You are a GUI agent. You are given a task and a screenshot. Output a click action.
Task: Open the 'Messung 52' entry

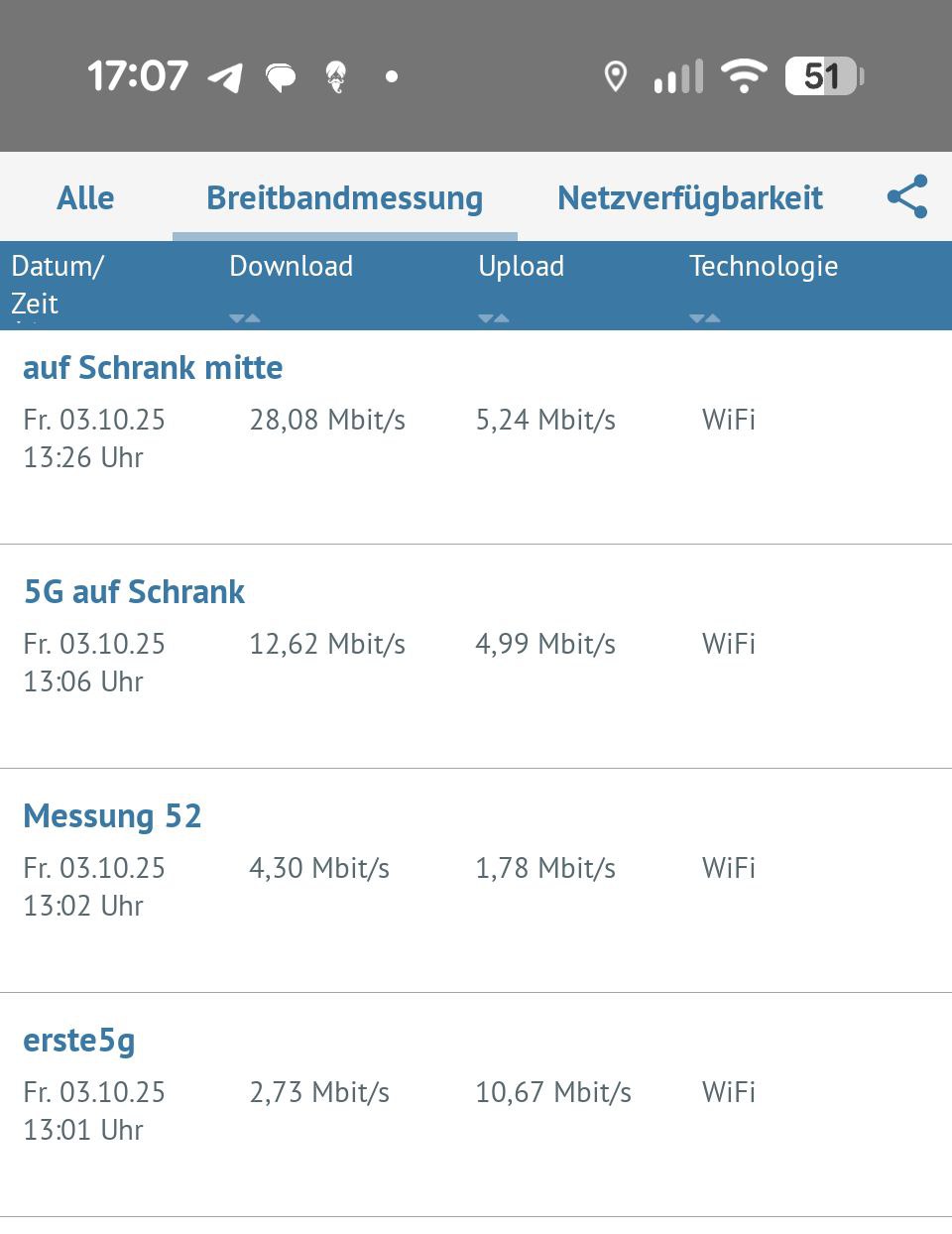[x=112, y=816]
